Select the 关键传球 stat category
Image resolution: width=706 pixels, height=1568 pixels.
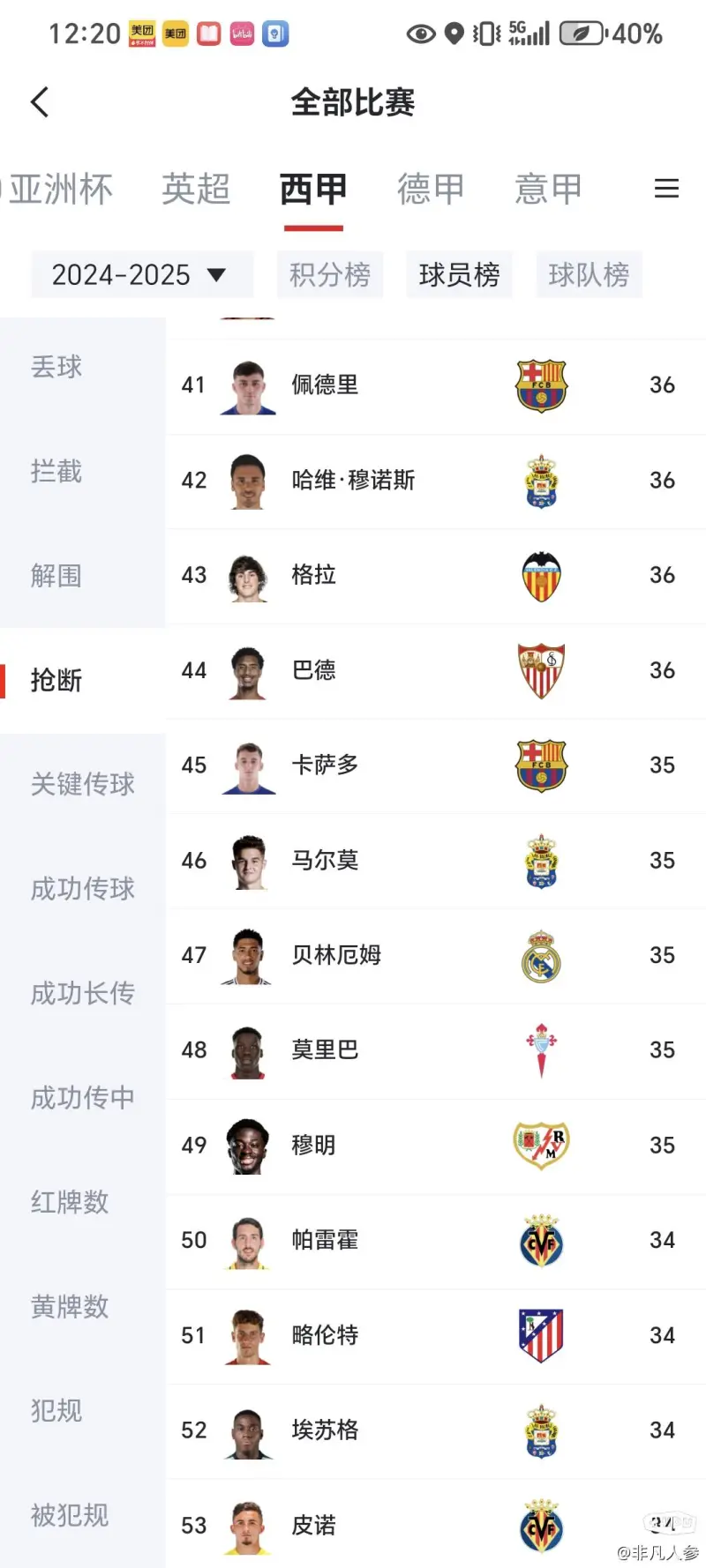coord(82,784)
